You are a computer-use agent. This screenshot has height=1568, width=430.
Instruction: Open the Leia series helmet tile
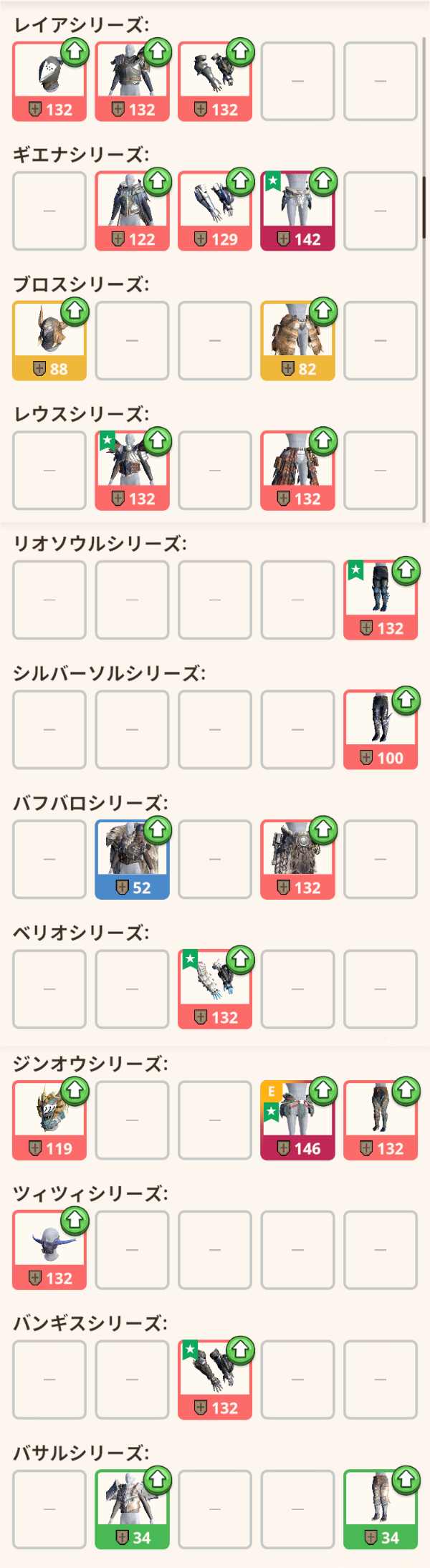click(49, 82)
